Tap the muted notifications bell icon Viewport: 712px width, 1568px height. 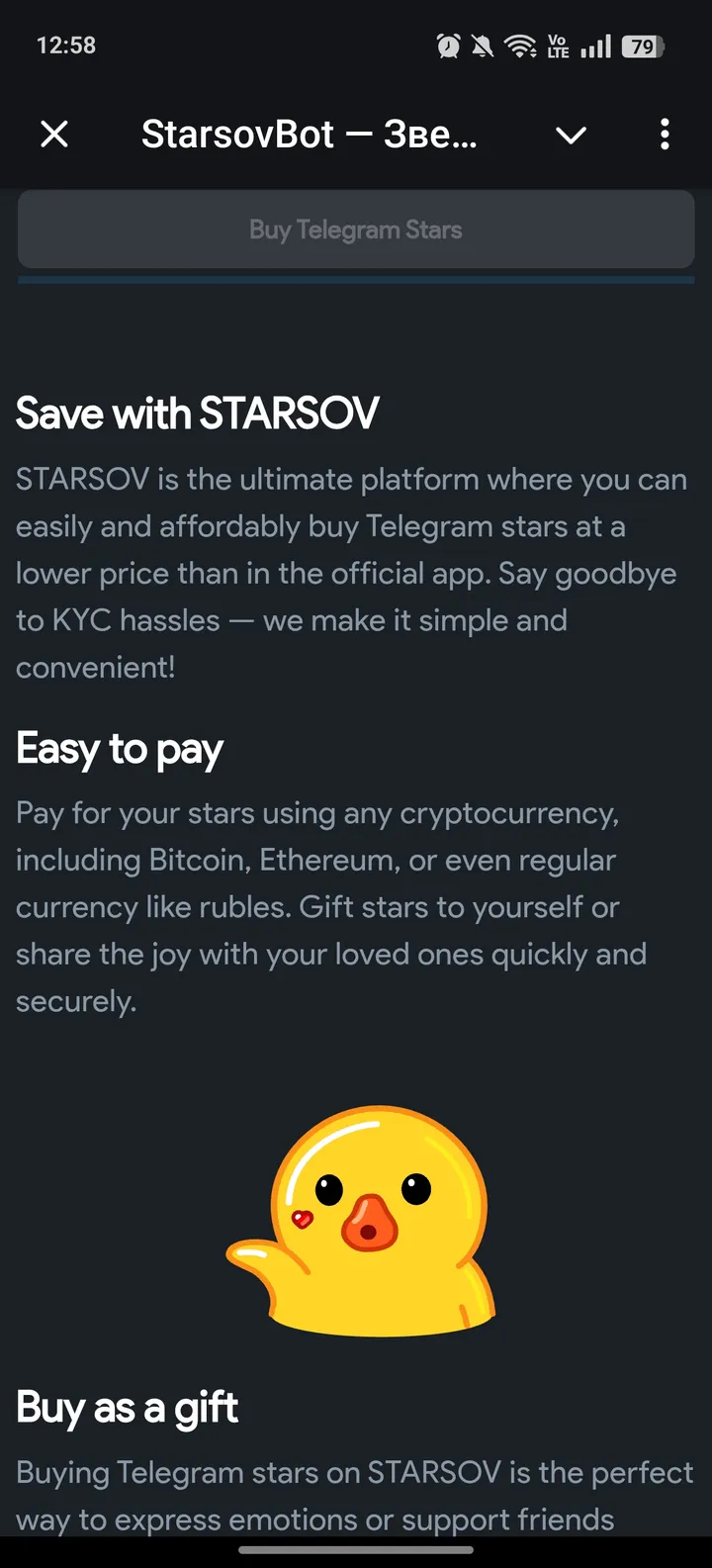click(484, 46)
